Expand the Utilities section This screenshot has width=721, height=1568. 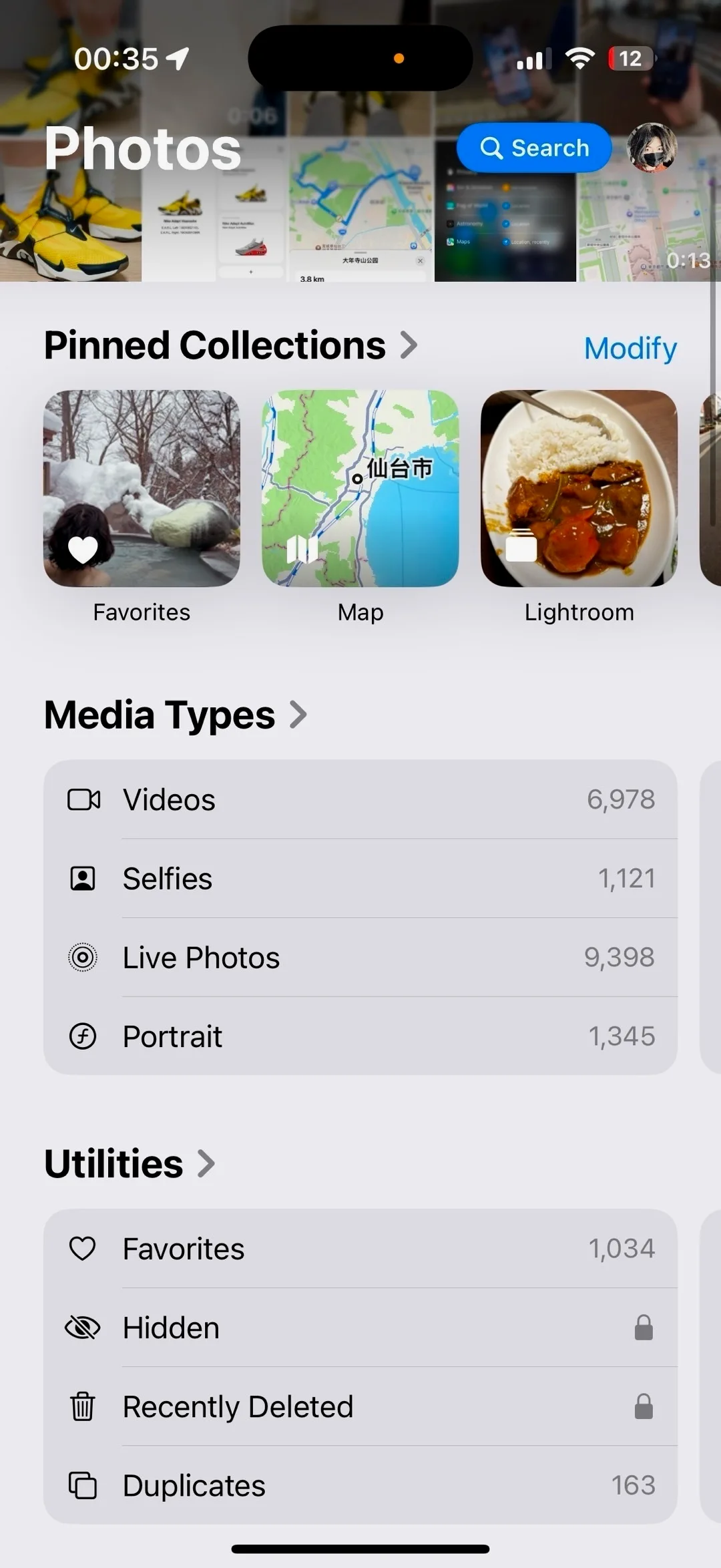point(129,1164)
